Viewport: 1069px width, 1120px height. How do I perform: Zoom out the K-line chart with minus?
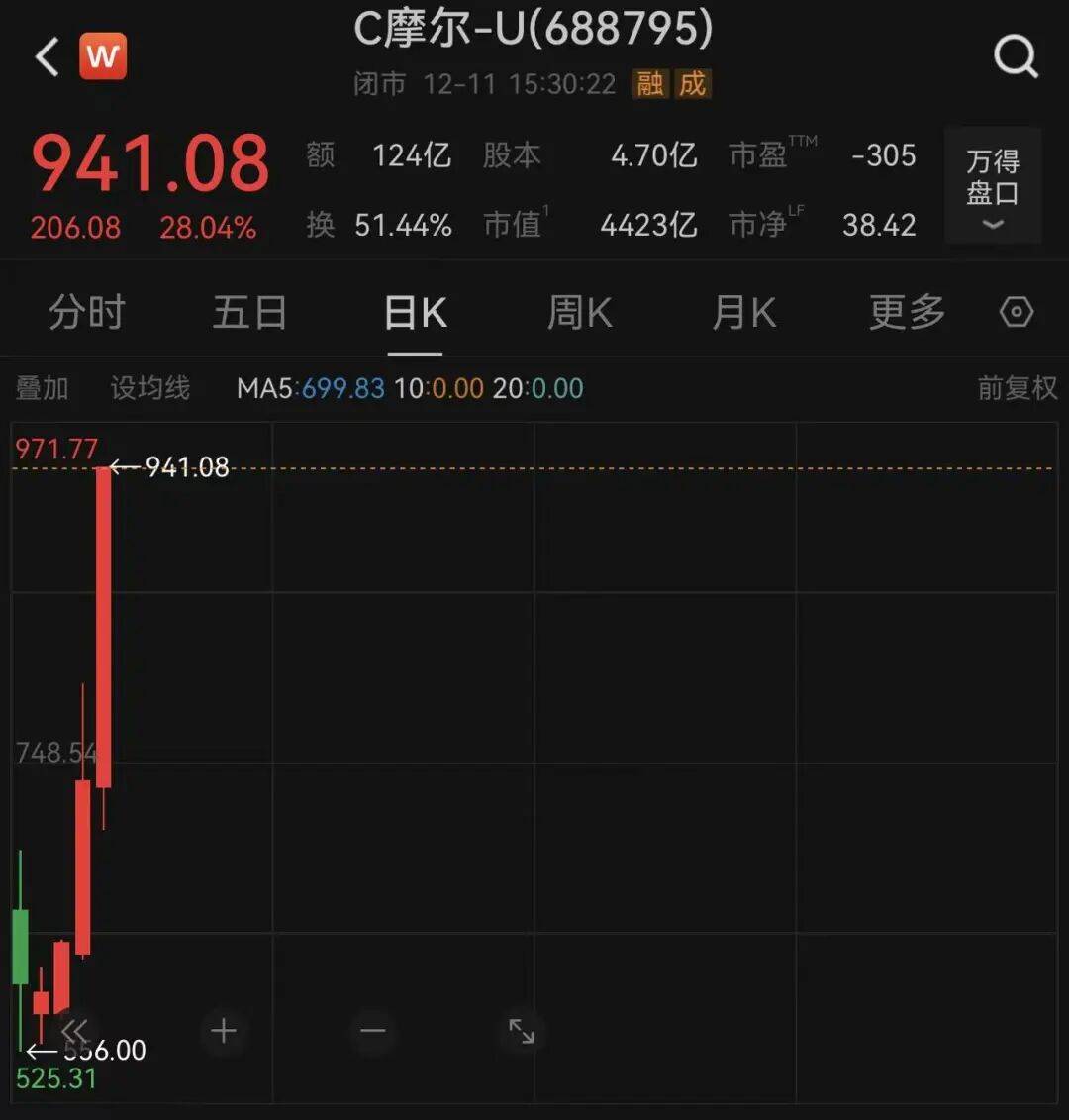coord(373,1031)
